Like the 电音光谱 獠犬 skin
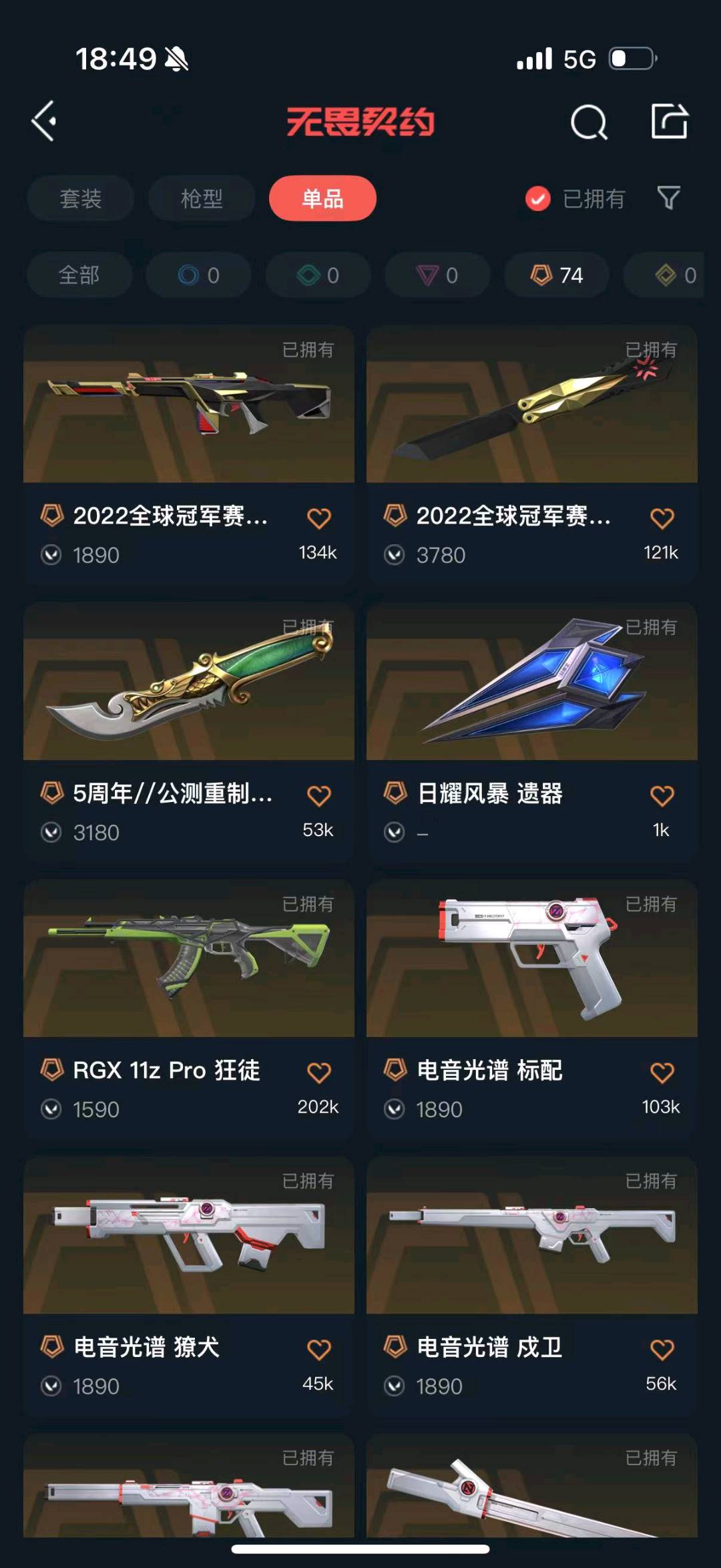The image size is (721, 1568). pyautogui.click(x=318, y=1350)
